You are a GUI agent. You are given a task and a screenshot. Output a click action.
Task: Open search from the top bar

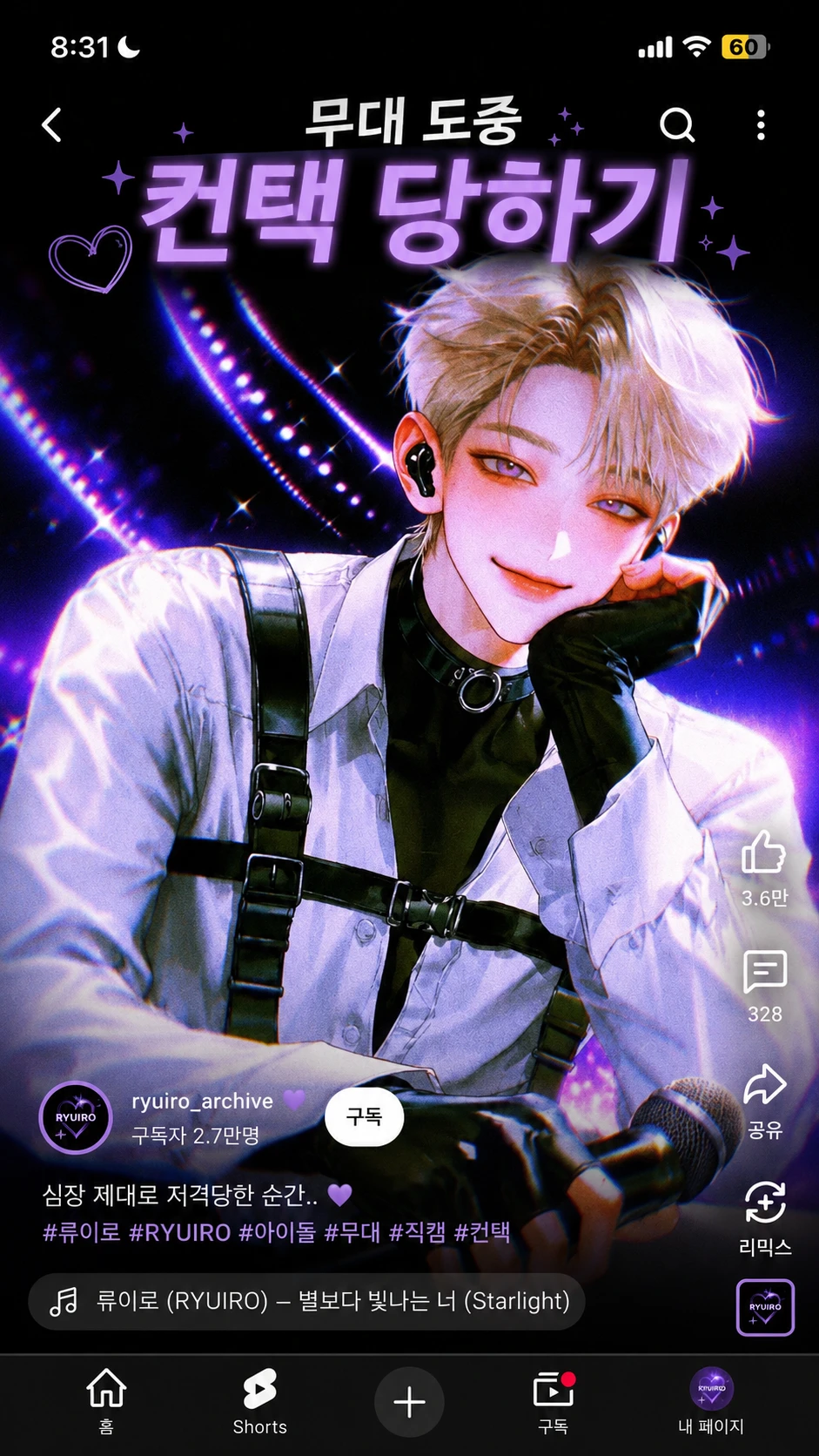pyautogui.click(x=677, y=125)
